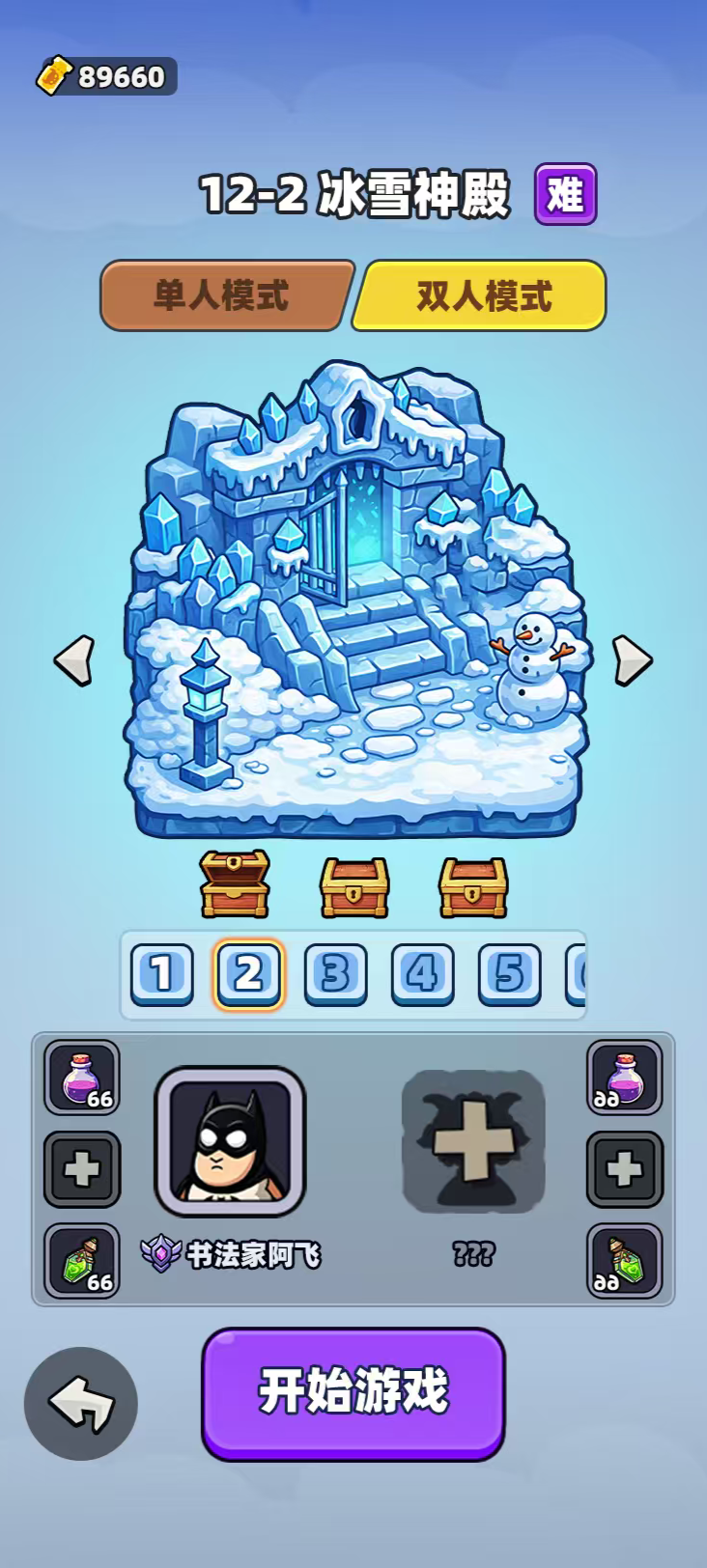
Task: Click the right-side purple potion icon
Action: point(623,1075)
